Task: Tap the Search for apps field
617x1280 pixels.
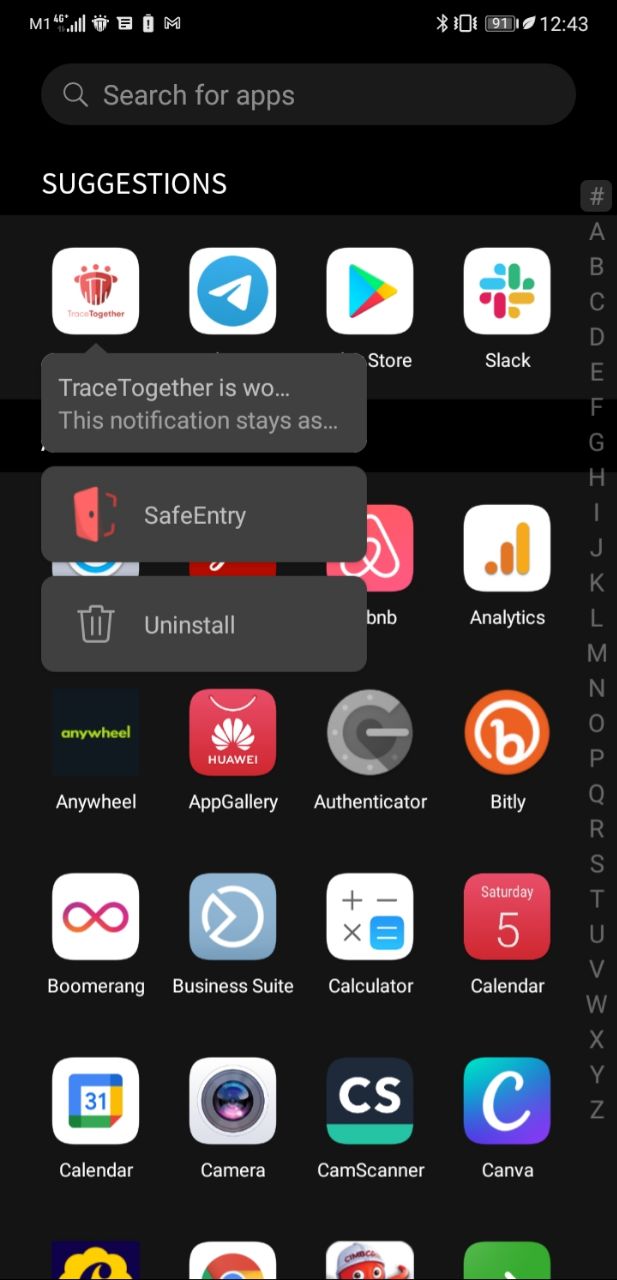Action: tap(308, 95)
